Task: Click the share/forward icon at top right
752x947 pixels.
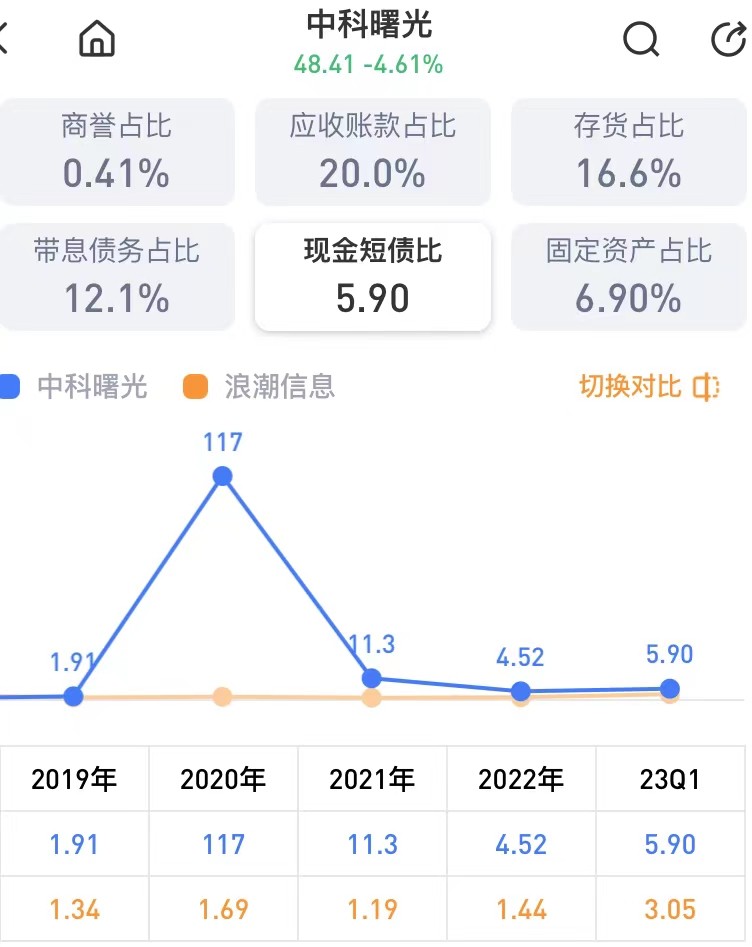Action: click(726, 39)
